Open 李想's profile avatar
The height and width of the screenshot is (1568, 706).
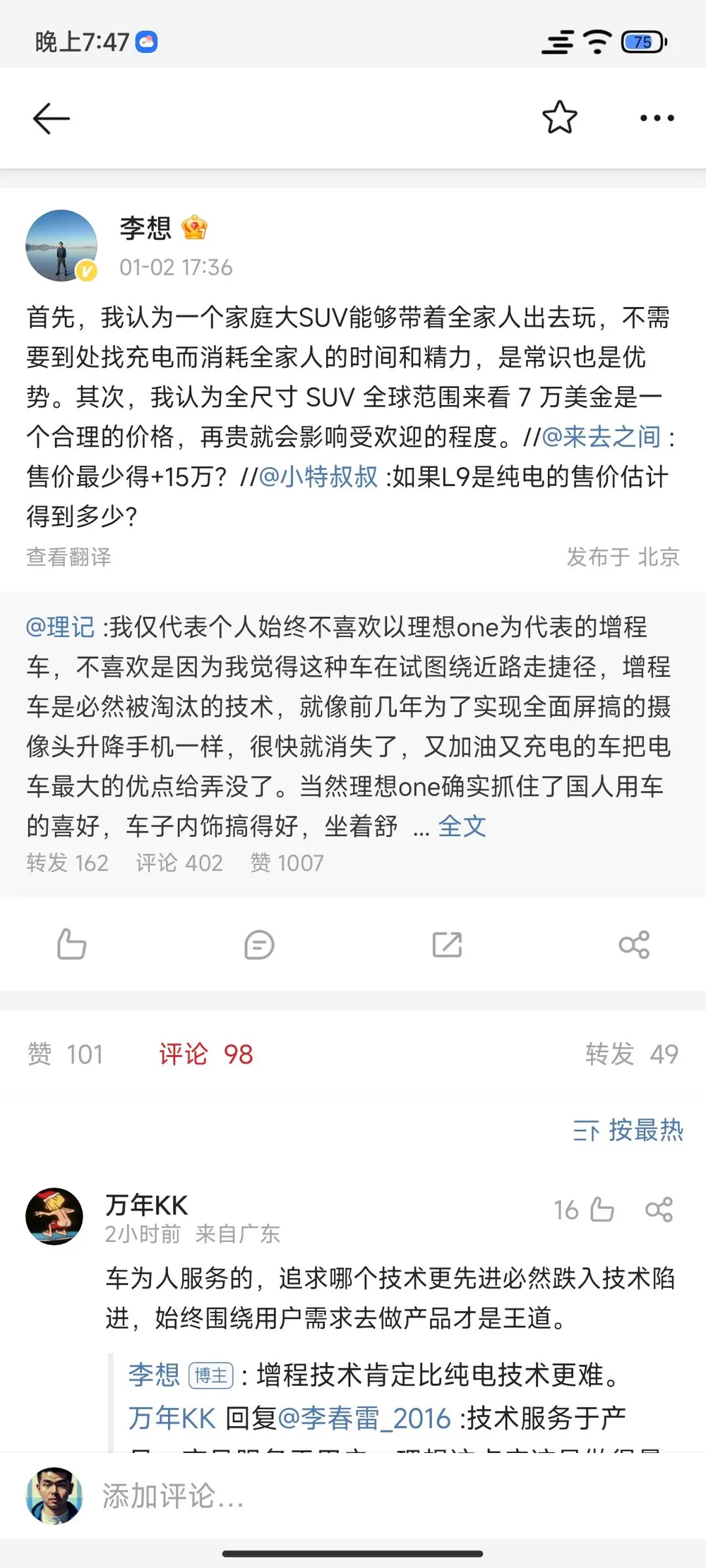click(61, 246)
